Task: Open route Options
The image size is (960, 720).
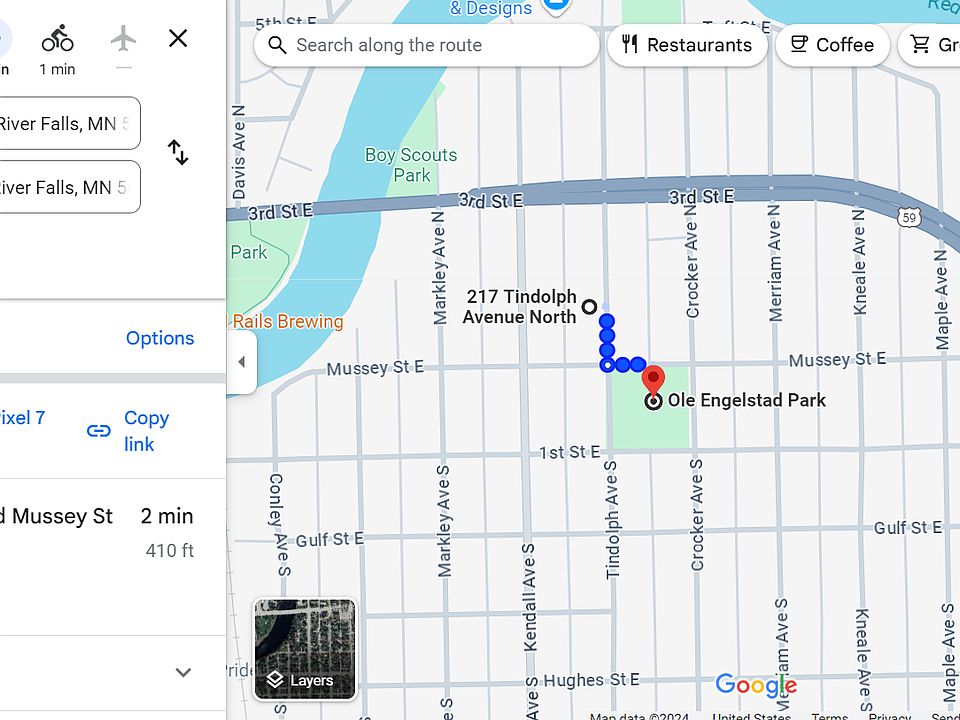Action: pos(160,338)
